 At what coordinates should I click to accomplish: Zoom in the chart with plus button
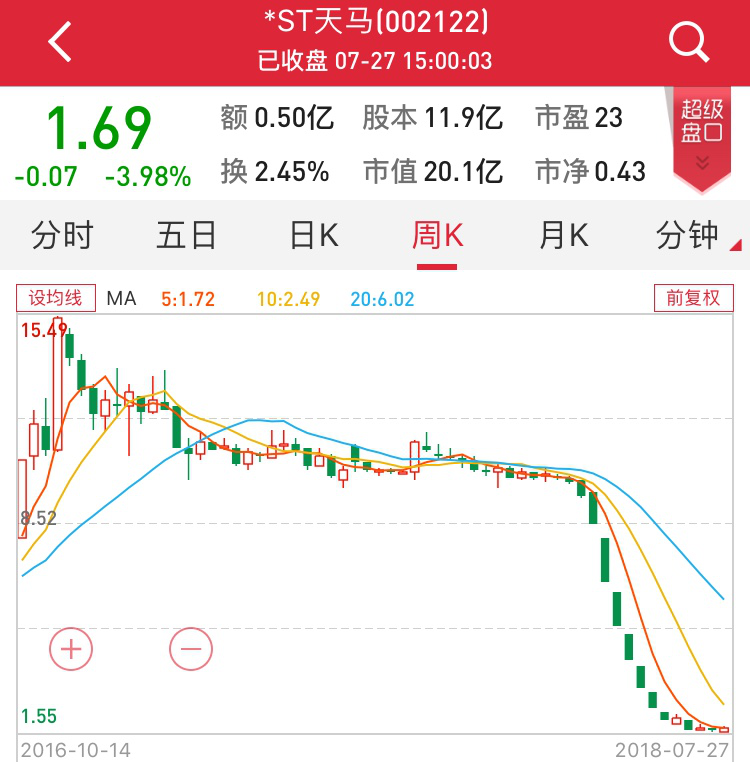pyautogui.click(x=71, y=649)
